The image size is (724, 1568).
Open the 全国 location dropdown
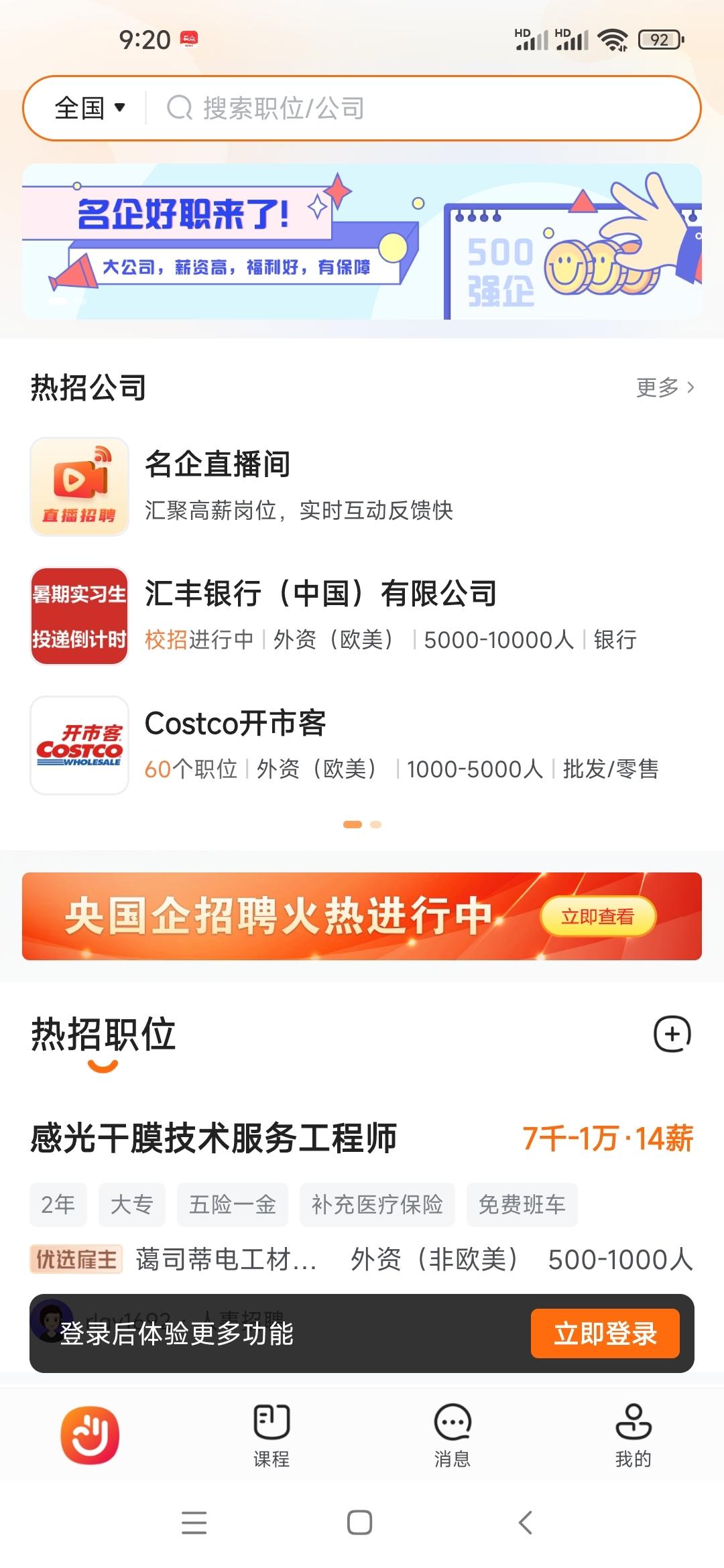90,108
